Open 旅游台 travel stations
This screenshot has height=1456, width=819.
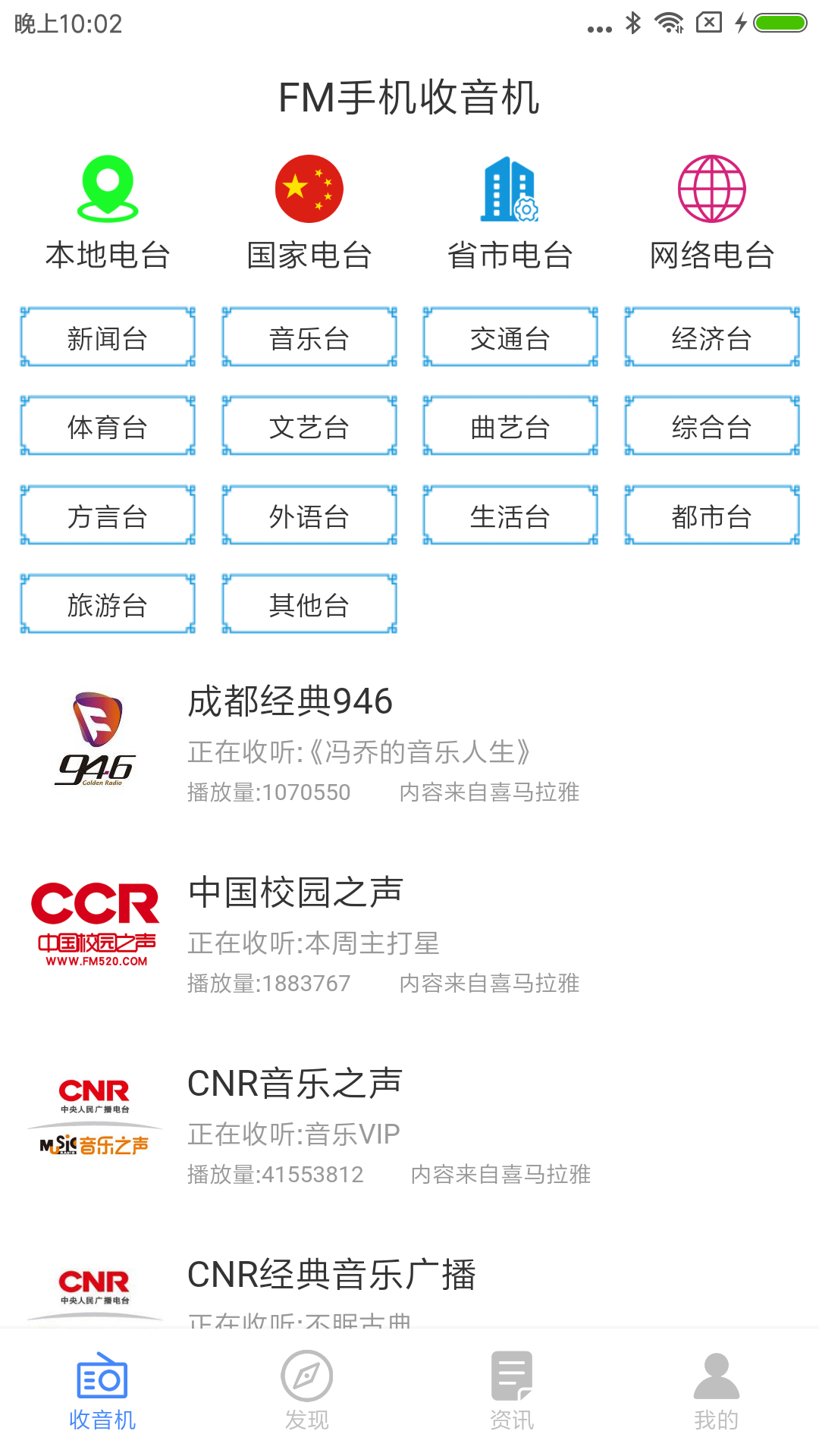[x=107, y=604]
